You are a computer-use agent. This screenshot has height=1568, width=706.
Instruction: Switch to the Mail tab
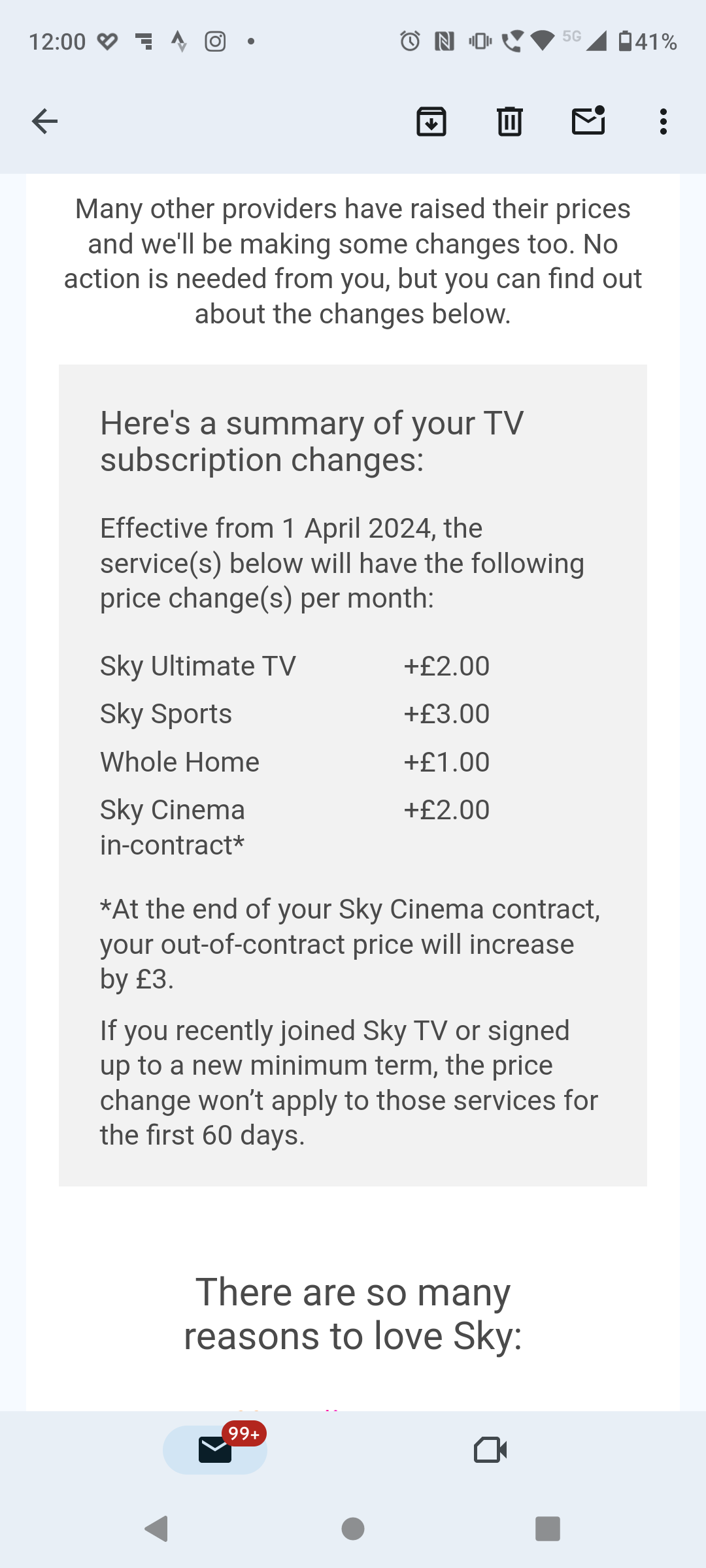(215, 1450)
